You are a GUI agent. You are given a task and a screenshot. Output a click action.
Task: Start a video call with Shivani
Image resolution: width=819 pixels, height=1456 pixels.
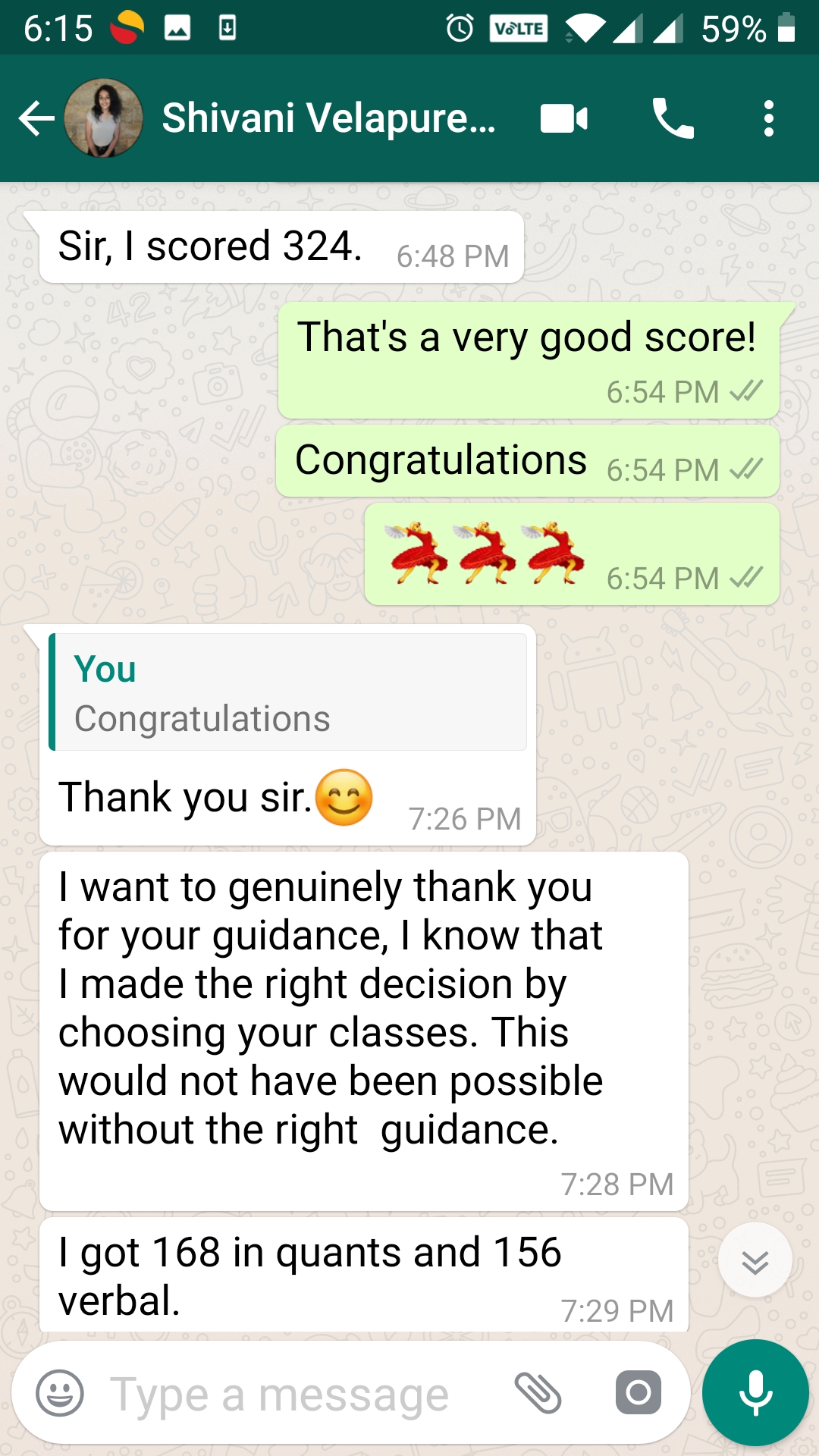(x=563, y=119)
